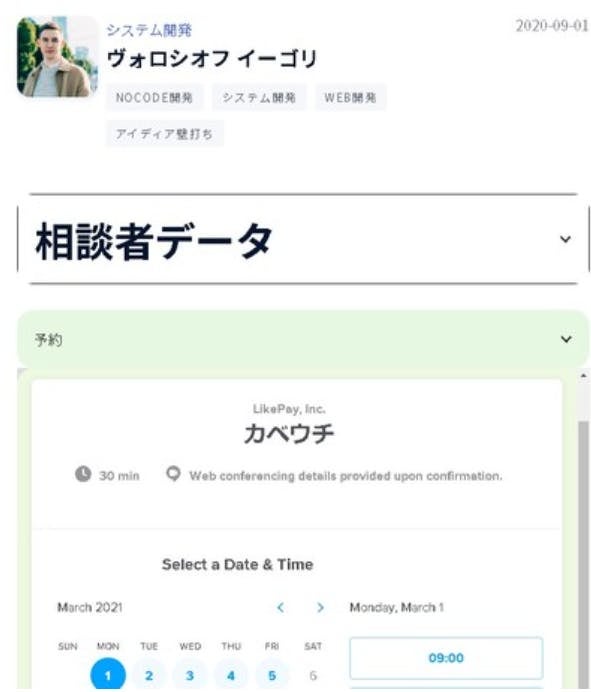The image size is (591, 692).
Task: Go to previous calendar month
Action: [x=280, y=607]
